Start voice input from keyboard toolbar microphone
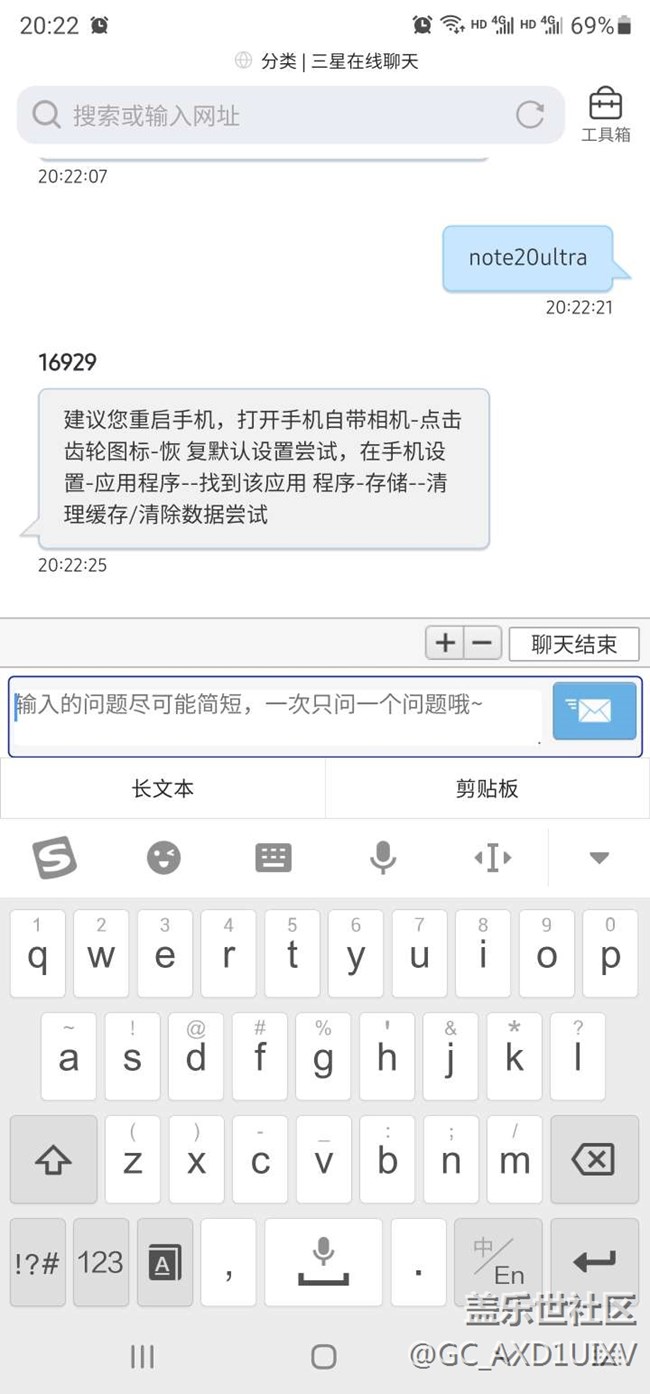 (382, 857)
